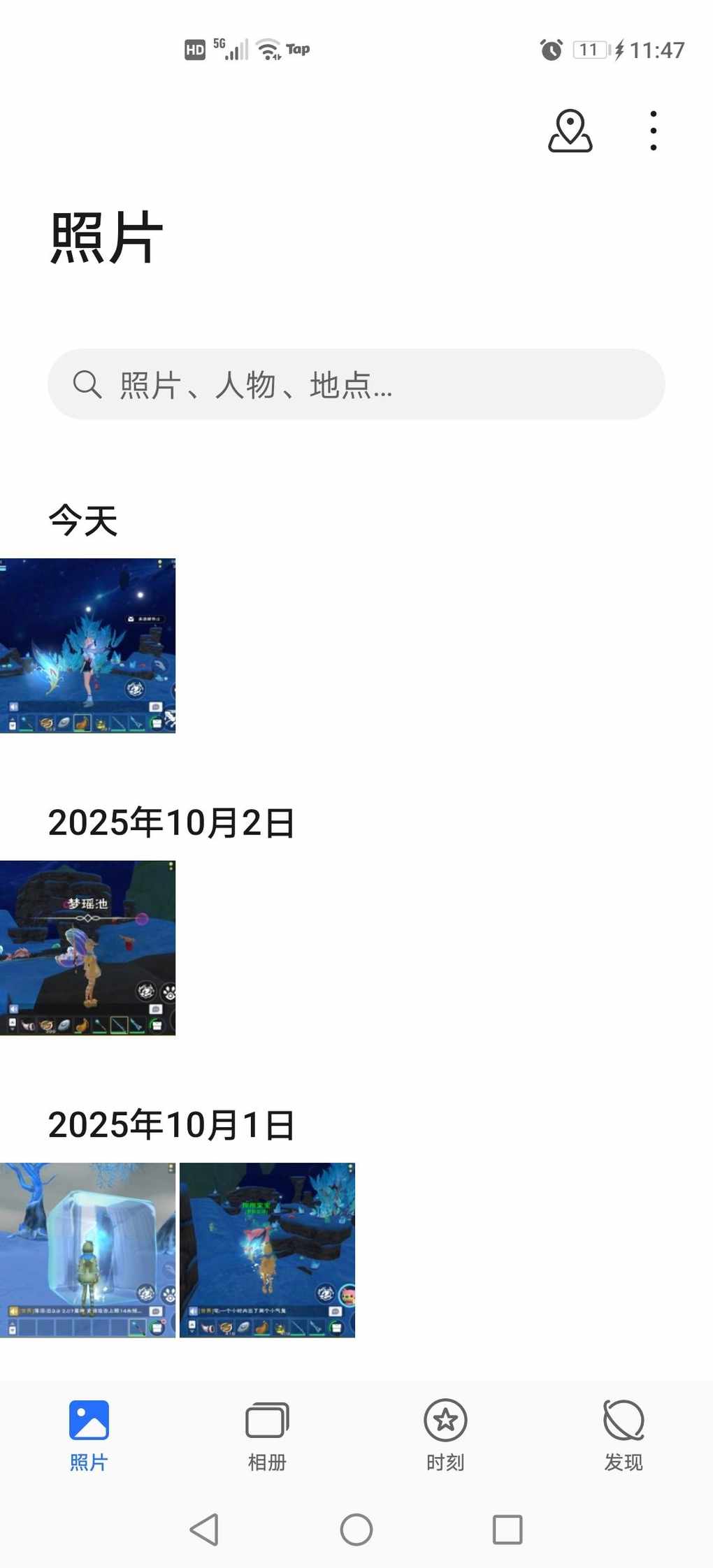This screenshot has height=1568, width=713.
Task: Tap the system back button
Action: 204,1530
